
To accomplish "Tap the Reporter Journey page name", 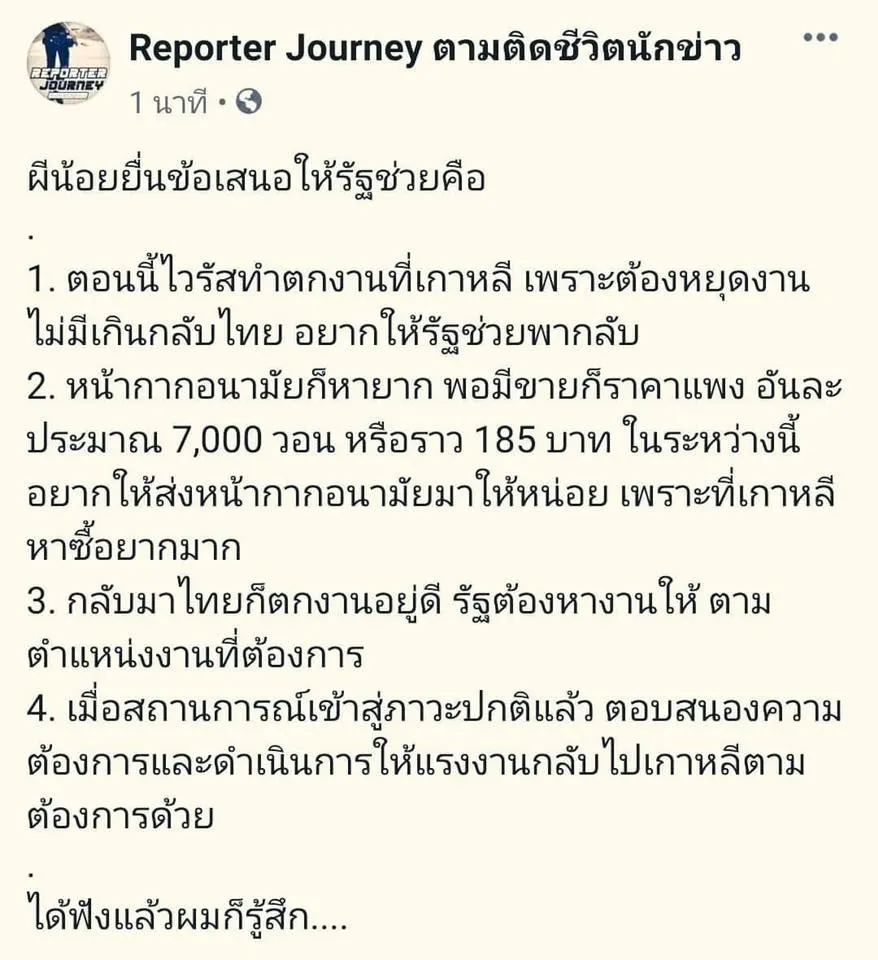I will [x=435, y=46].
